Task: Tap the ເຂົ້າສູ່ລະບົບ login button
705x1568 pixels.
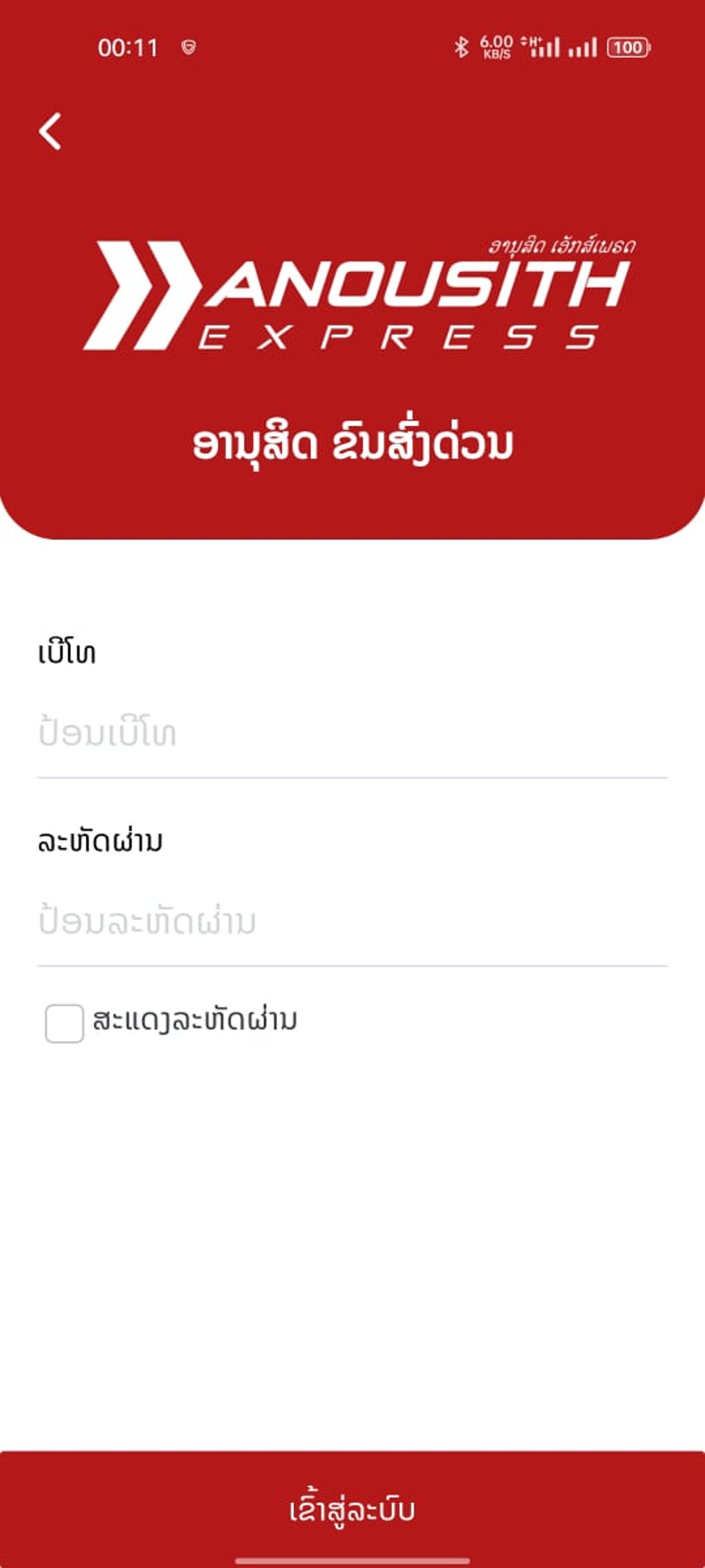Action: pyautogui.click(x=352, y=1509)
